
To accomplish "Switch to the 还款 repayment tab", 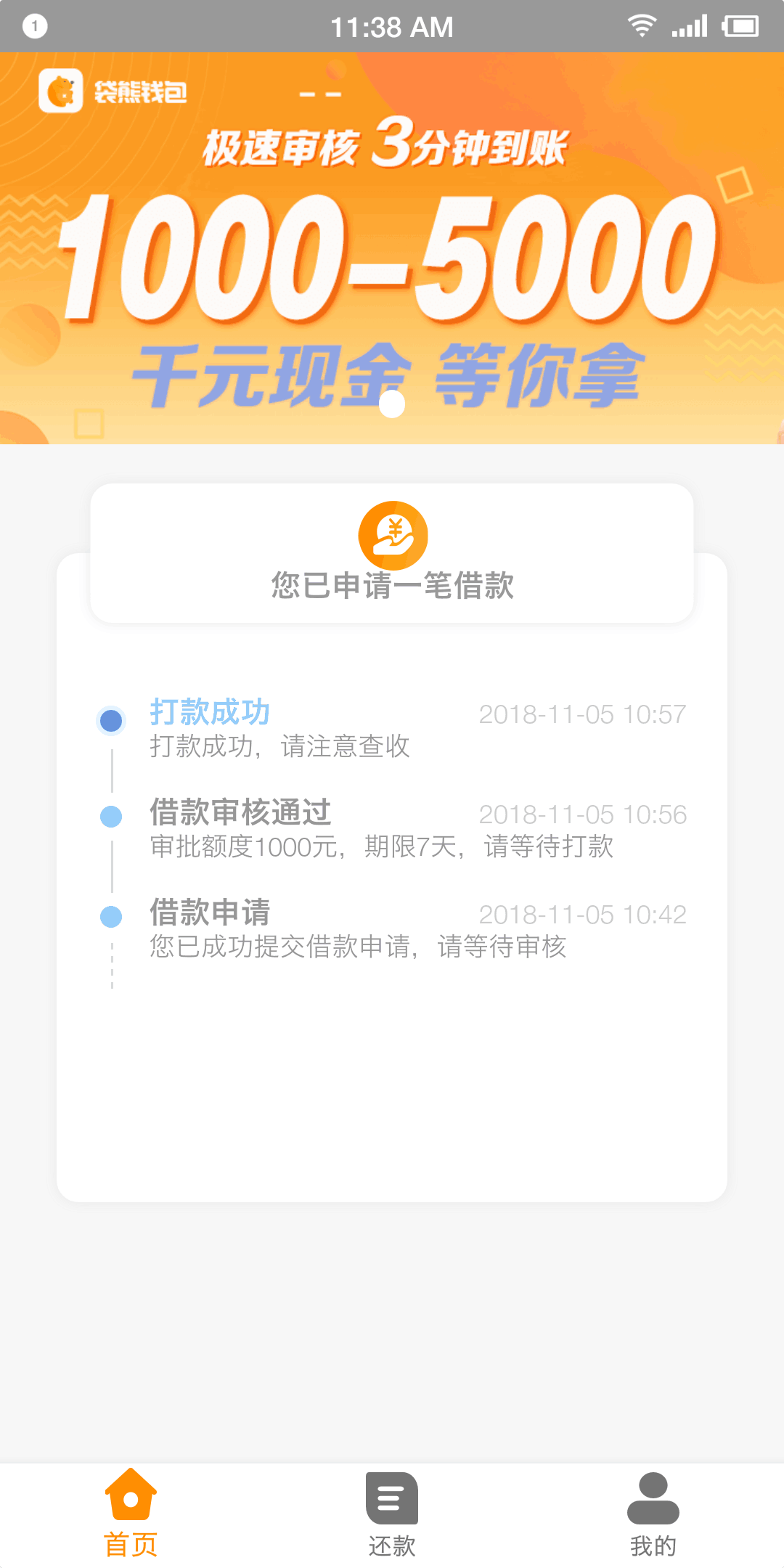I will [x=392, y=1516].
